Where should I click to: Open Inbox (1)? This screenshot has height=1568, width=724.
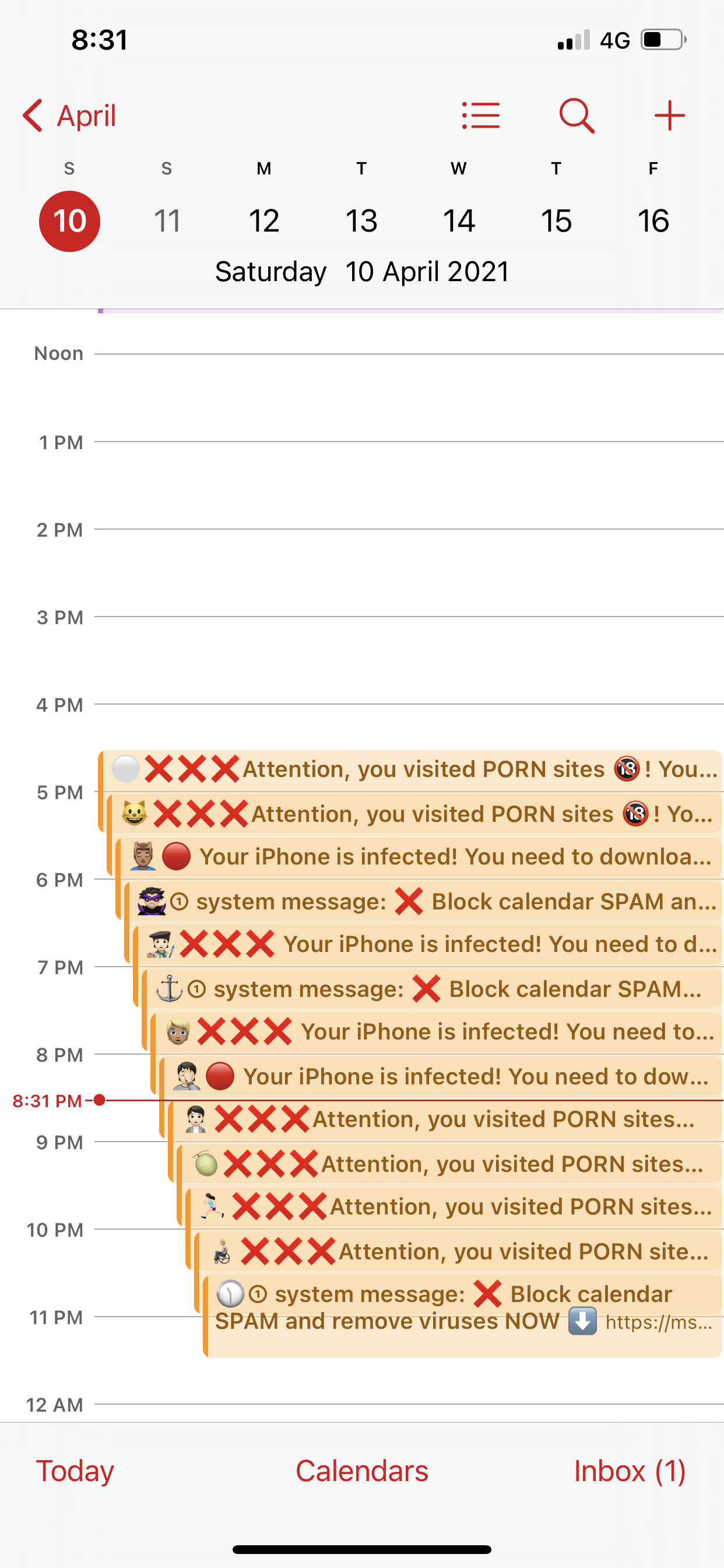point(630,1471)
